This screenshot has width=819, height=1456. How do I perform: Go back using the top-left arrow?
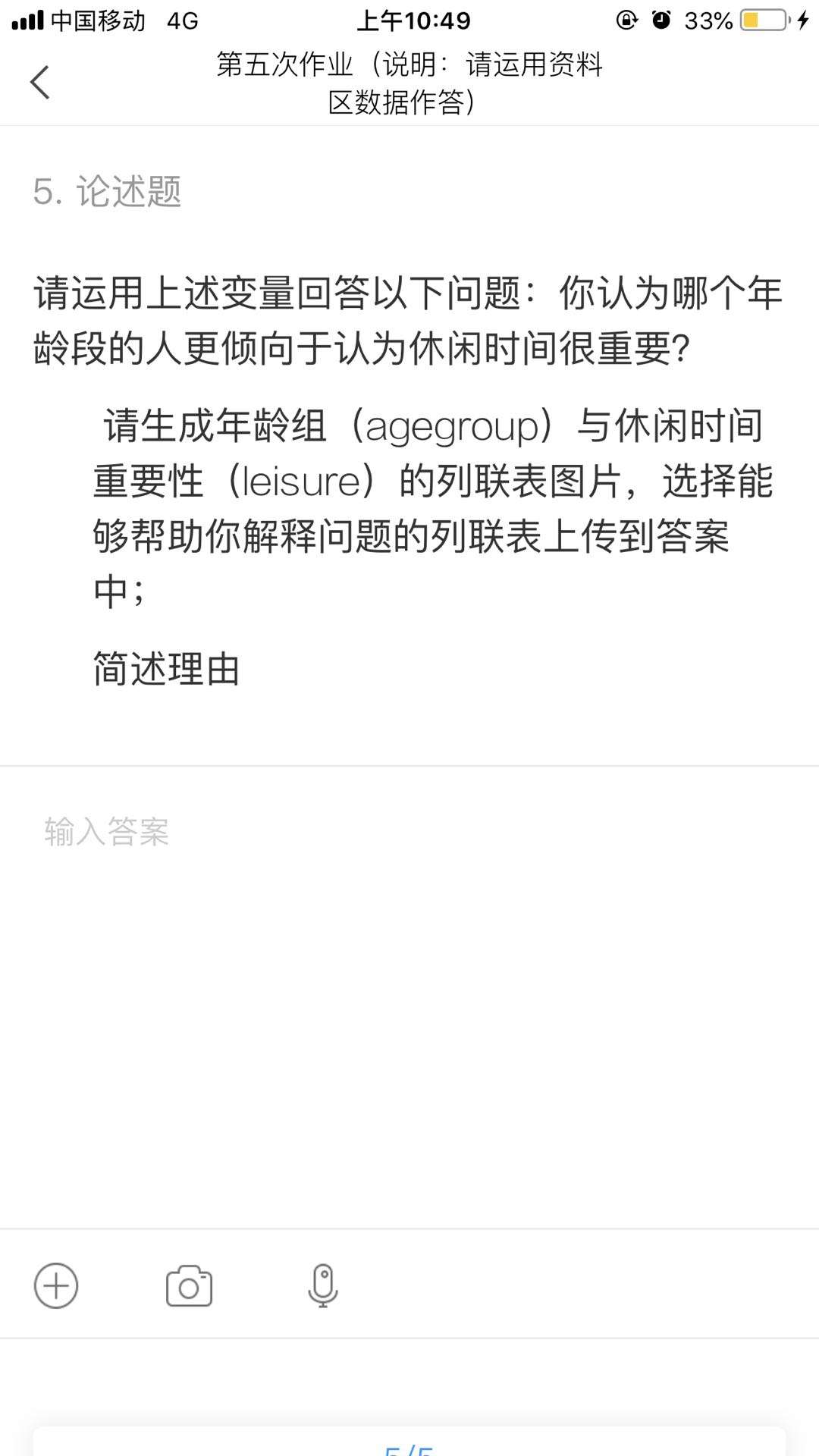41,82
